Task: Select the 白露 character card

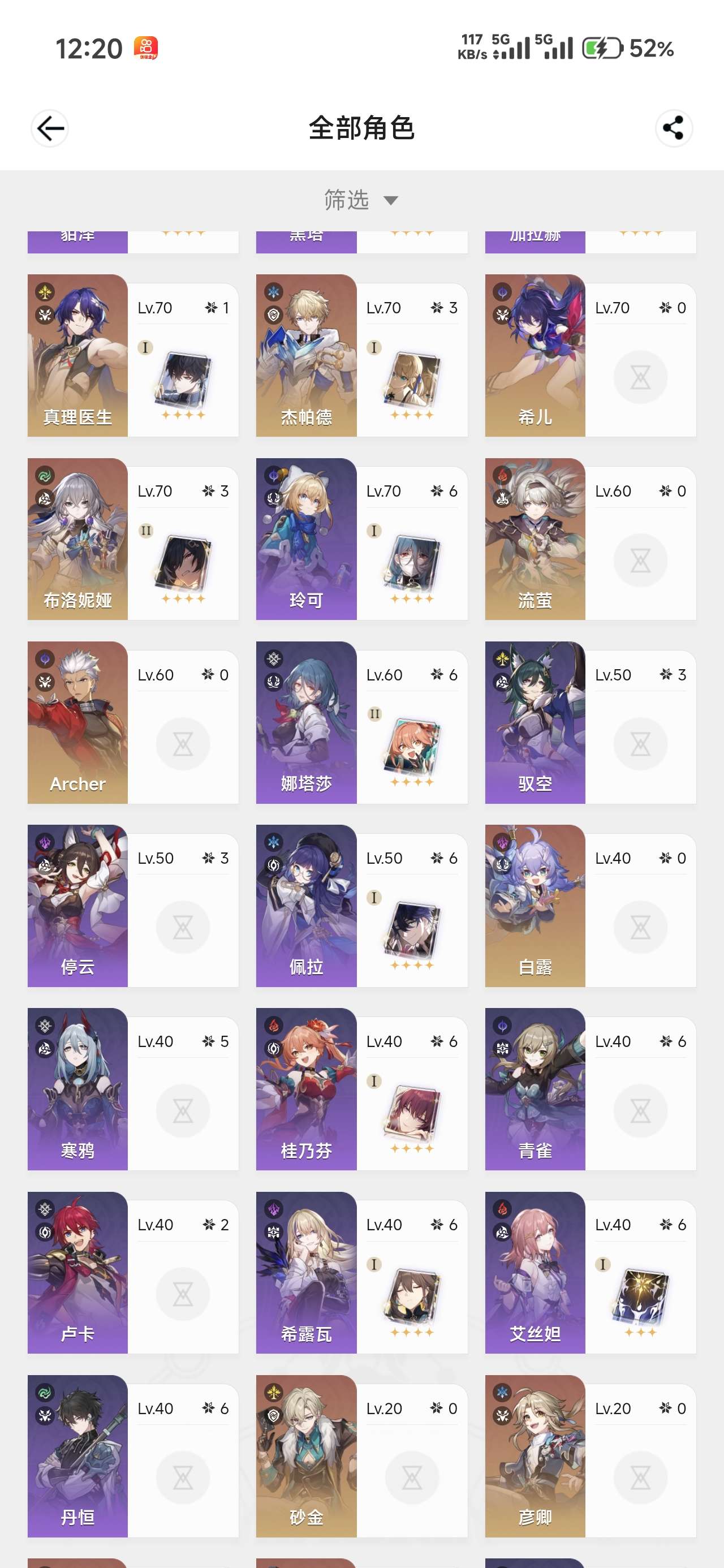Action: click(591, 906)
